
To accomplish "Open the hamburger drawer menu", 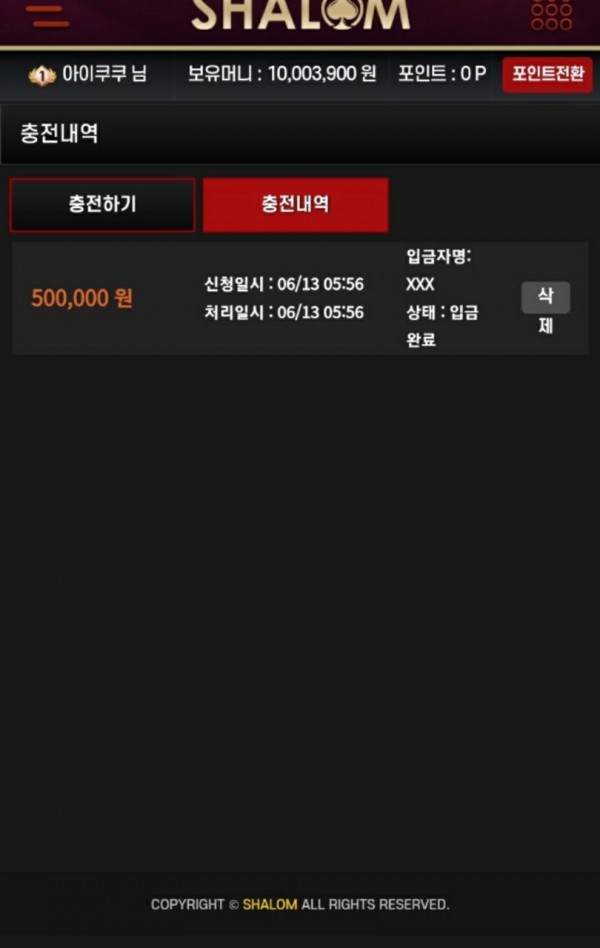I will coord(47,14).
